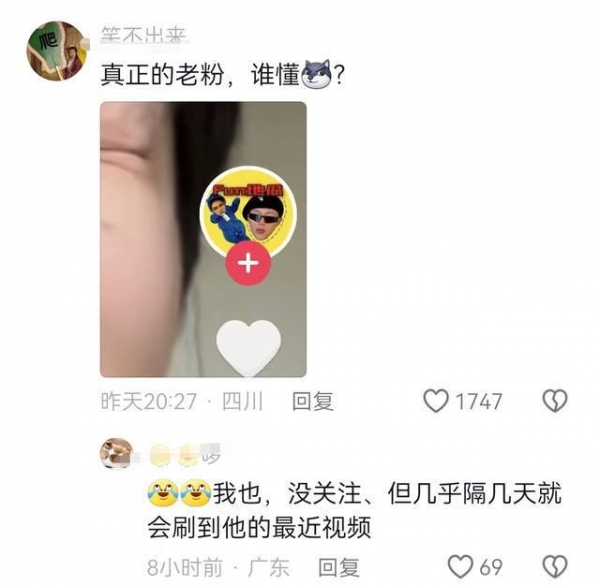Reply to the comment from 8小时前

tap(338, 567)
